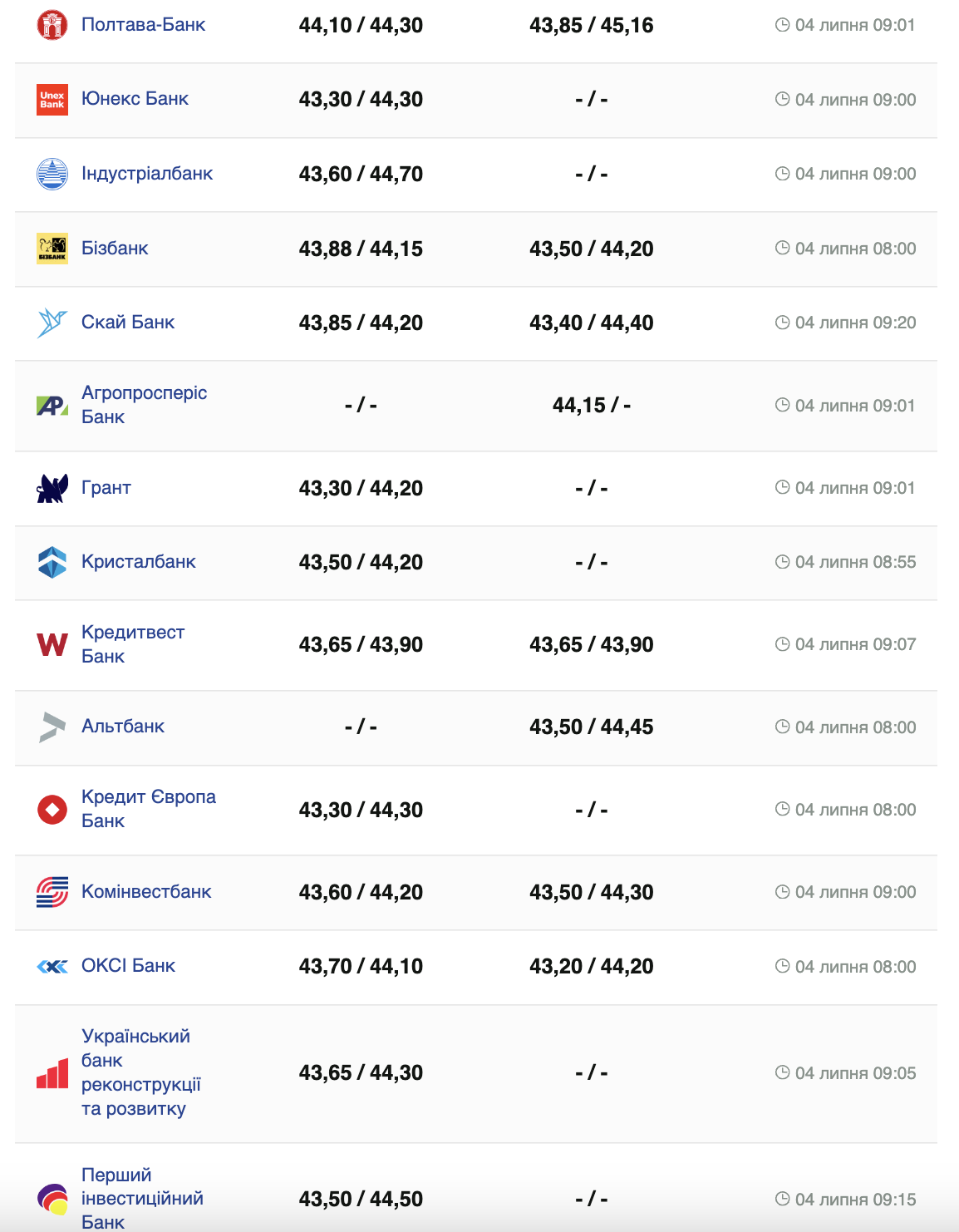Select the Індустріалбанк link
This screenshot has width=959, height=1232.
point(147,174)
